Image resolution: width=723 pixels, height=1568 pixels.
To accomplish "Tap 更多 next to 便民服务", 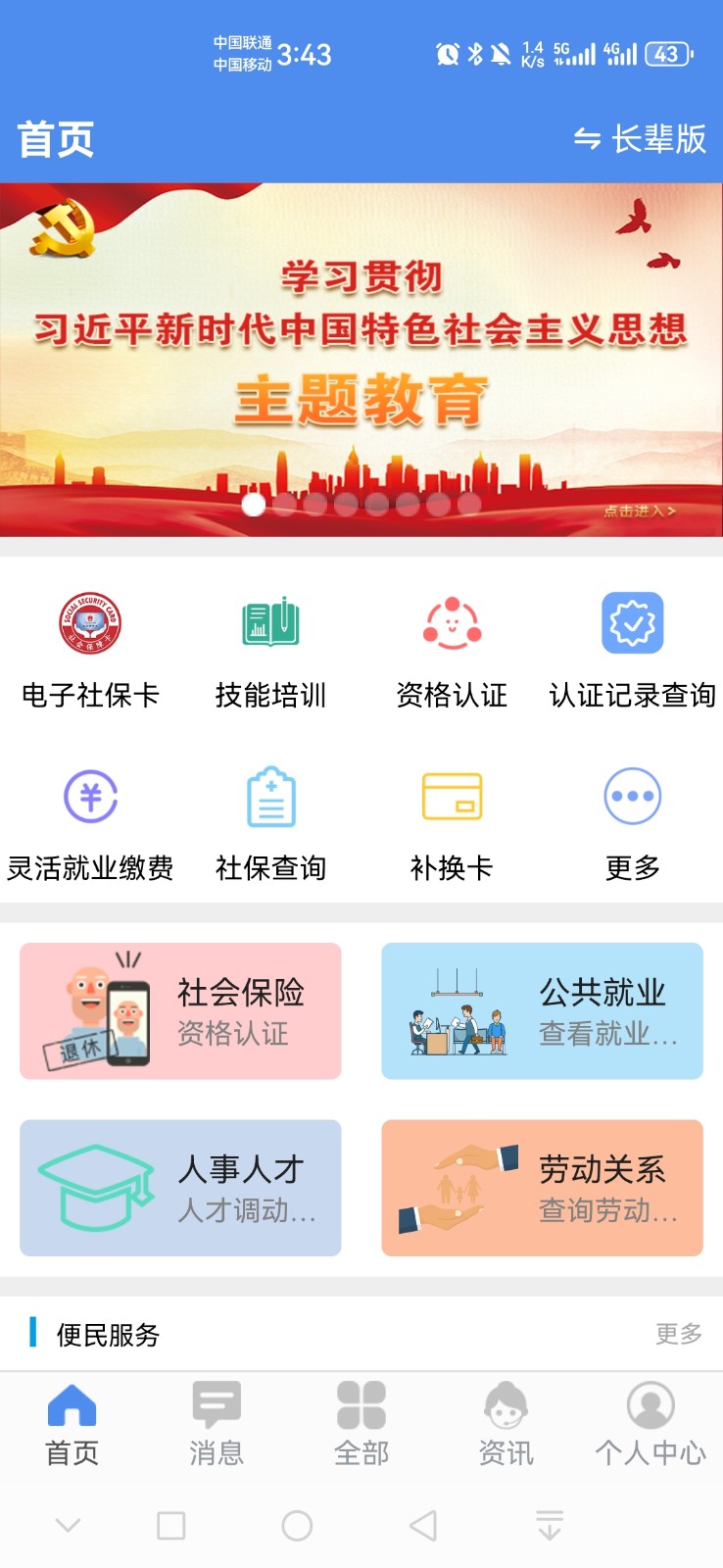I will coord(678,1335).
